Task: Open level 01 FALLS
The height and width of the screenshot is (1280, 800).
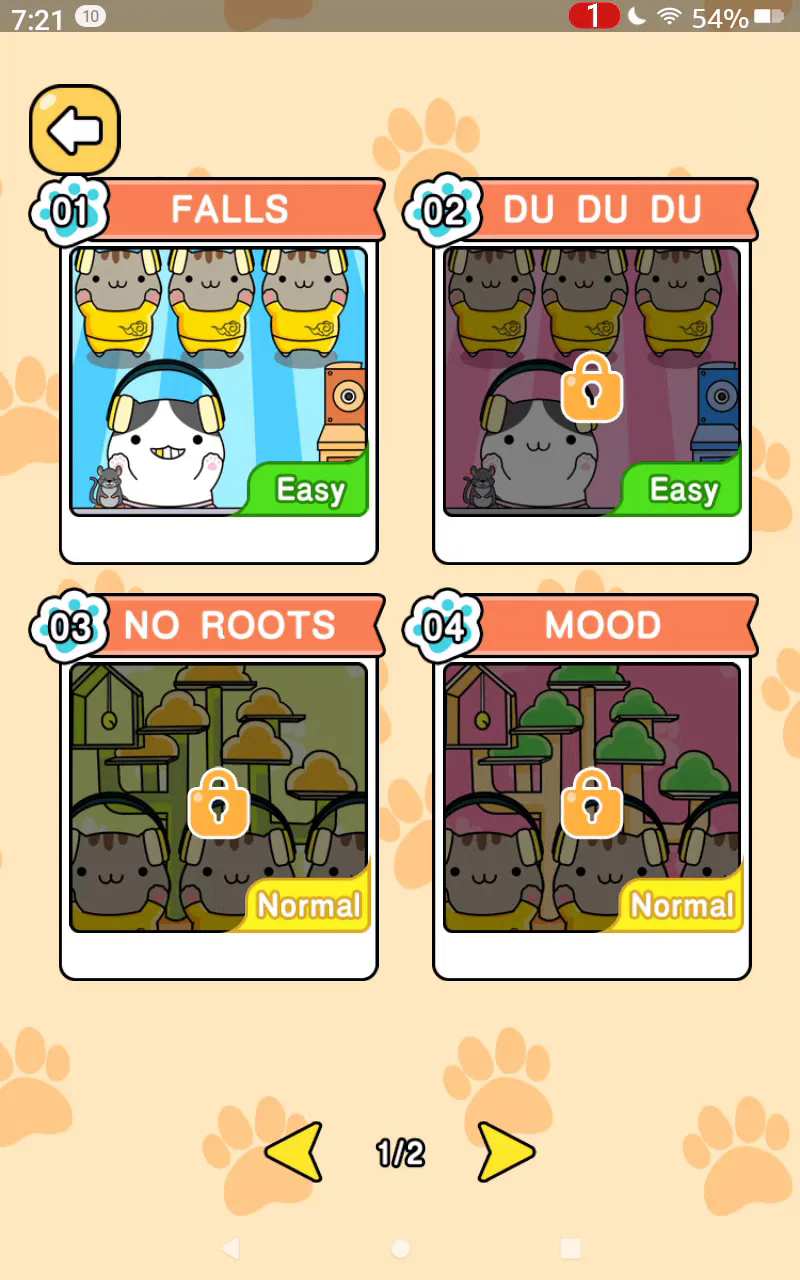Action: (219, 382)
